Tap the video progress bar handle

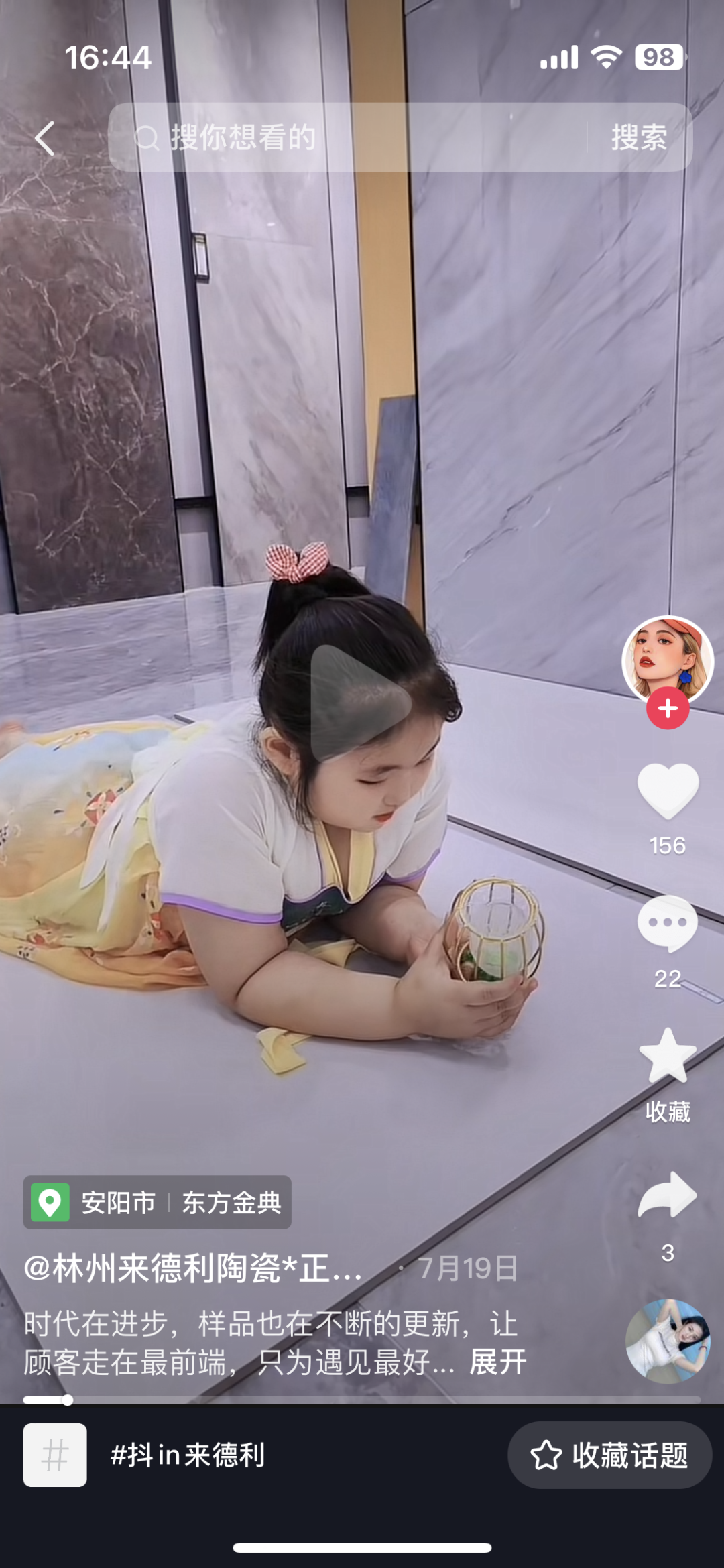coord(68,1400)
